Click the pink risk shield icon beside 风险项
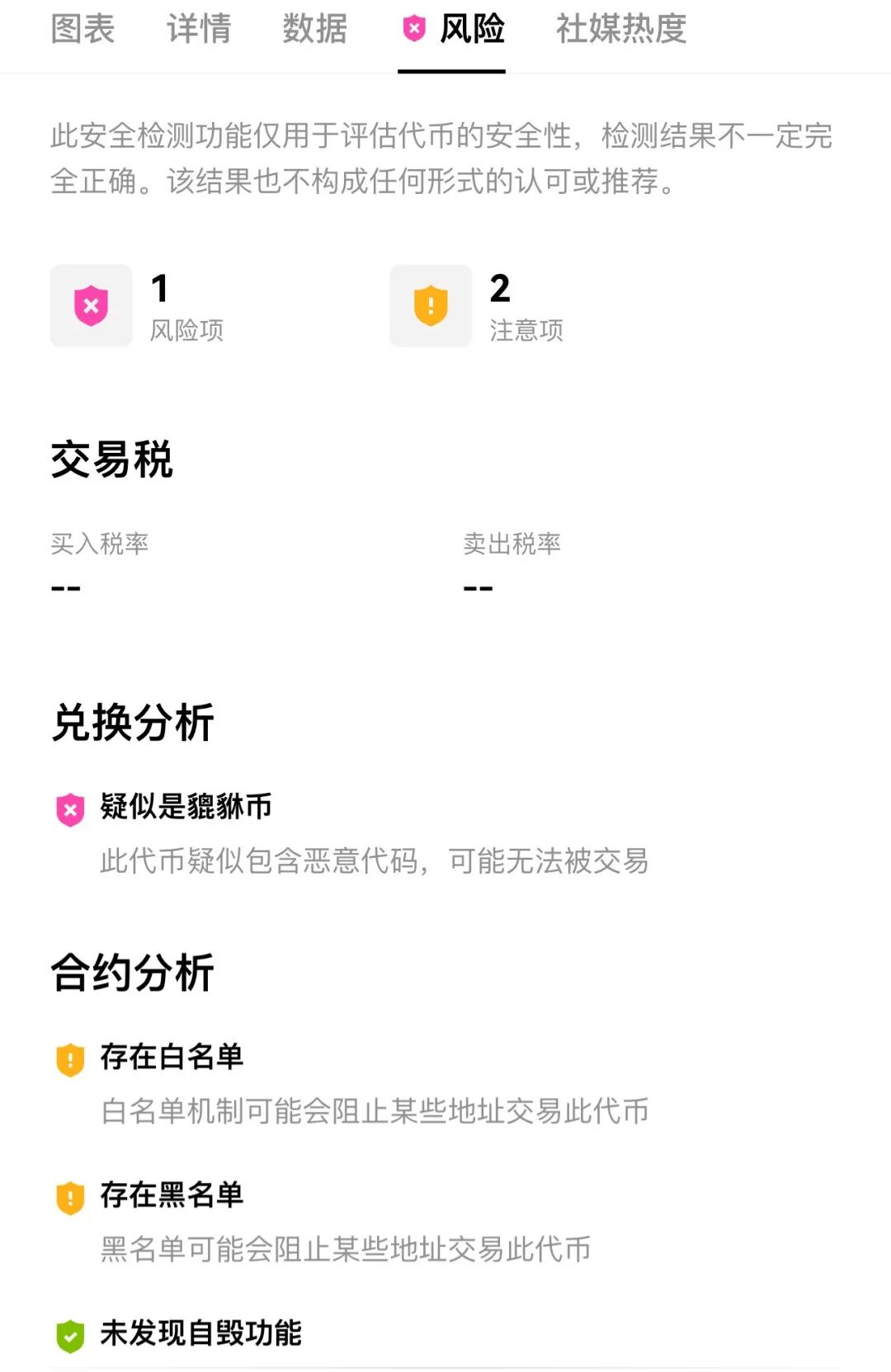Image resolution: width=891 pixels, height=1372 pixels. pos(91,305)
